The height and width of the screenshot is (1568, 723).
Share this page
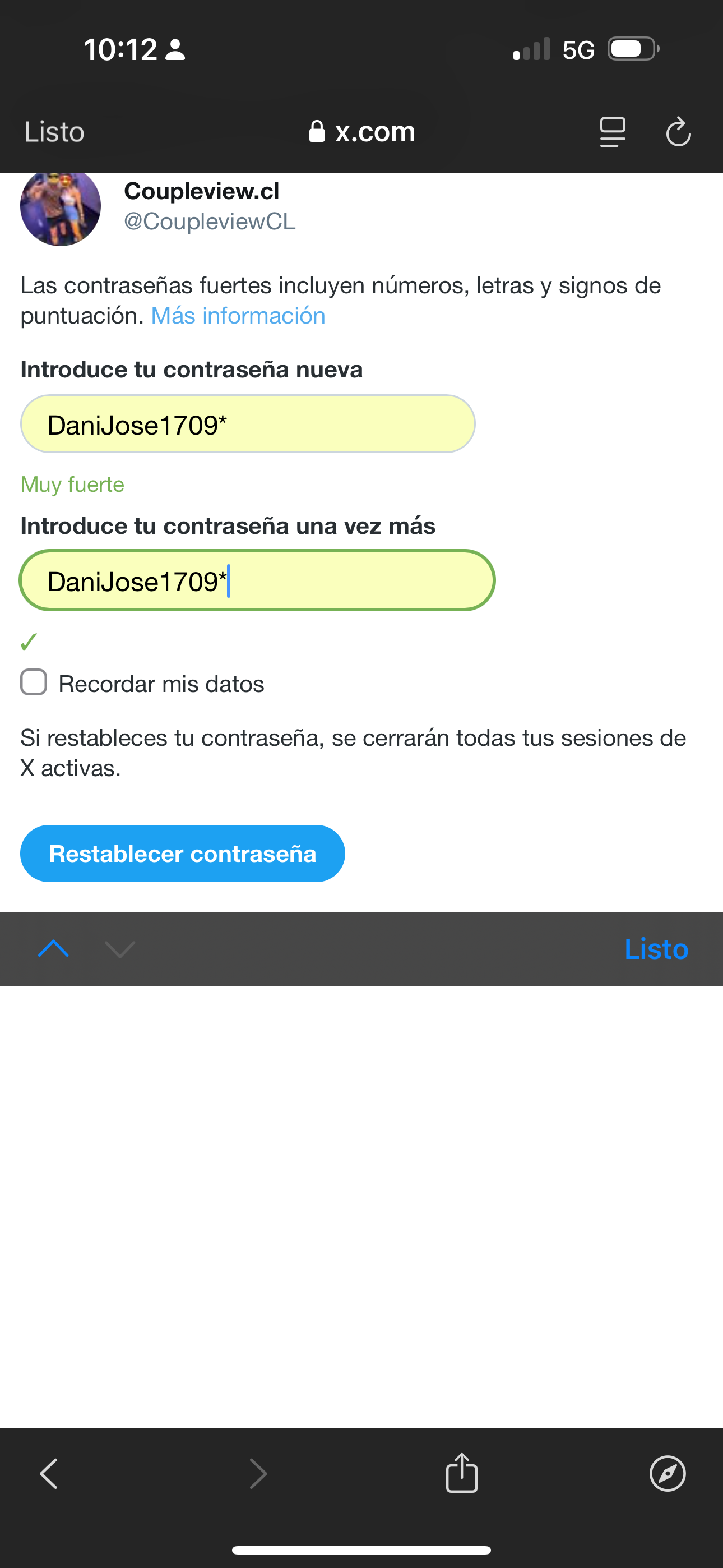pos(462,1474)
